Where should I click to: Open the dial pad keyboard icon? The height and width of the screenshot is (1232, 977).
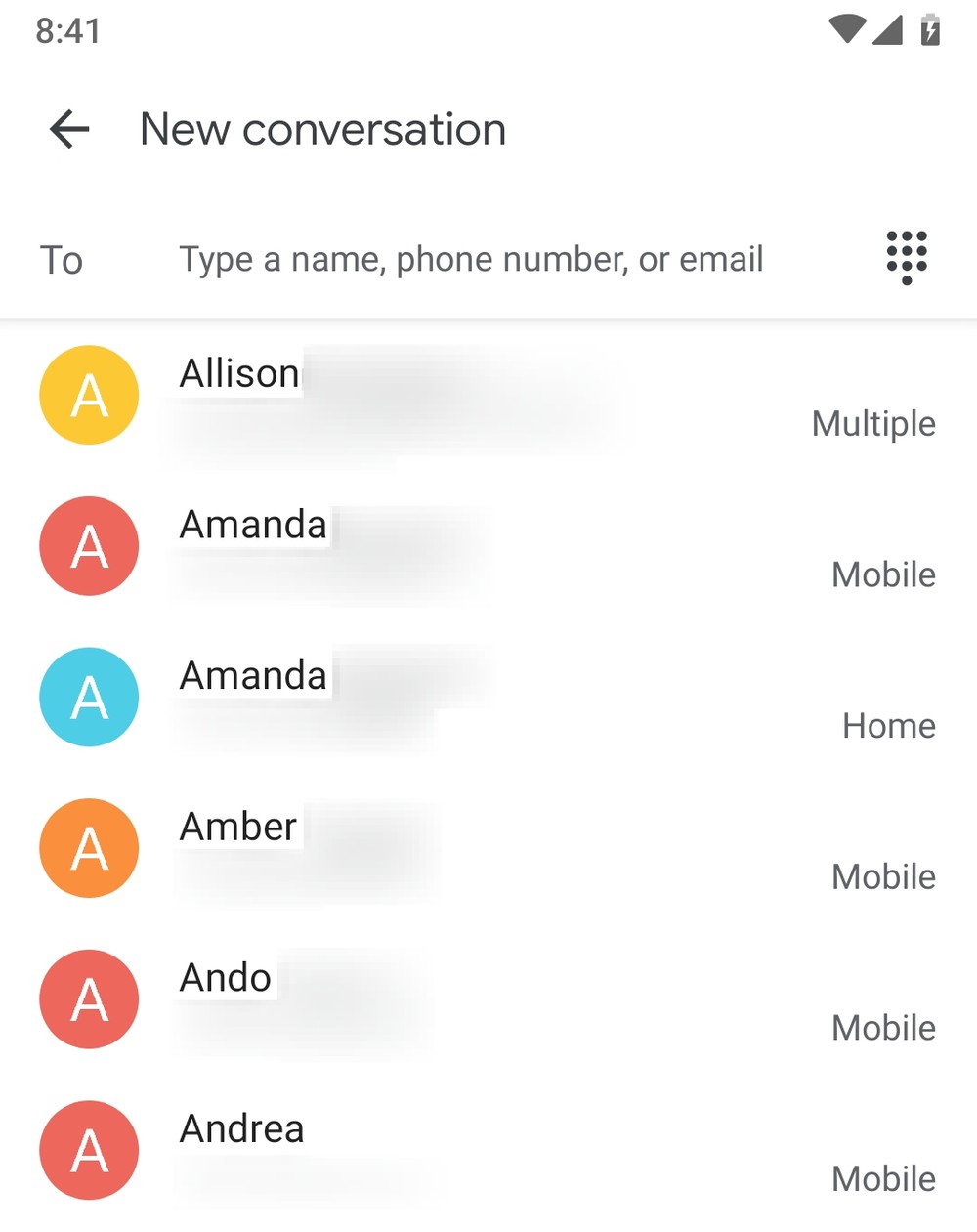click(906, 258)
